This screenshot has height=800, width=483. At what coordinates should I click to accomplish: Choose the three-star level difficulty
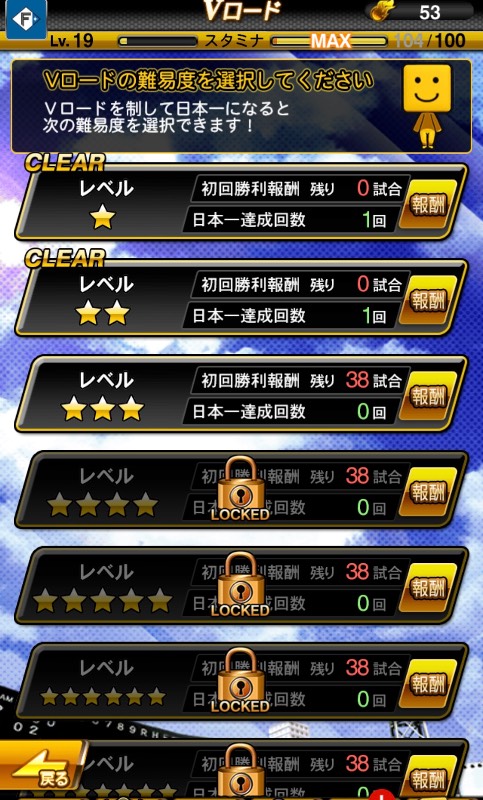tap(240, 394)
